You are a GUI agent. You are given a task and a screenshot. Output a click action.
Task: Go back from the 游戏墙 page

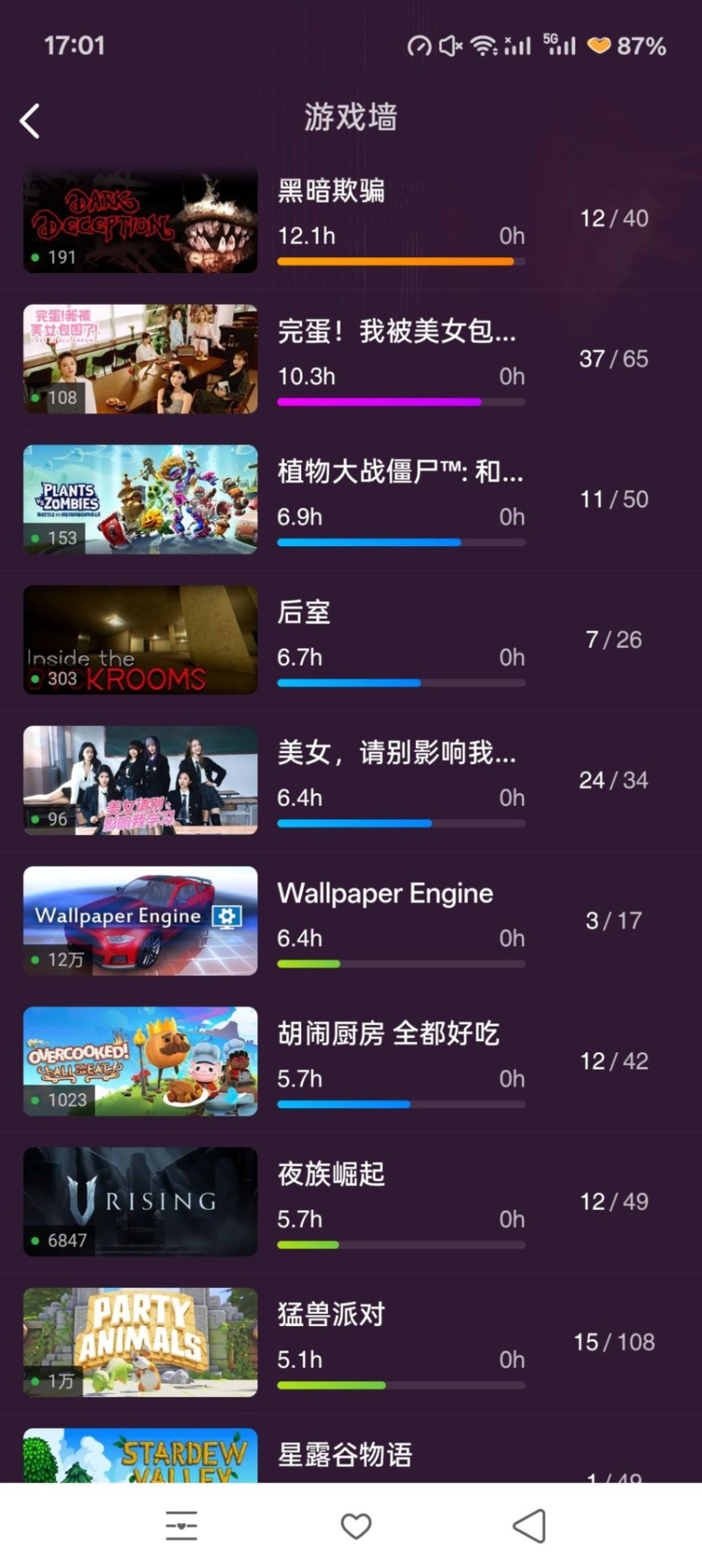point(30,120)
